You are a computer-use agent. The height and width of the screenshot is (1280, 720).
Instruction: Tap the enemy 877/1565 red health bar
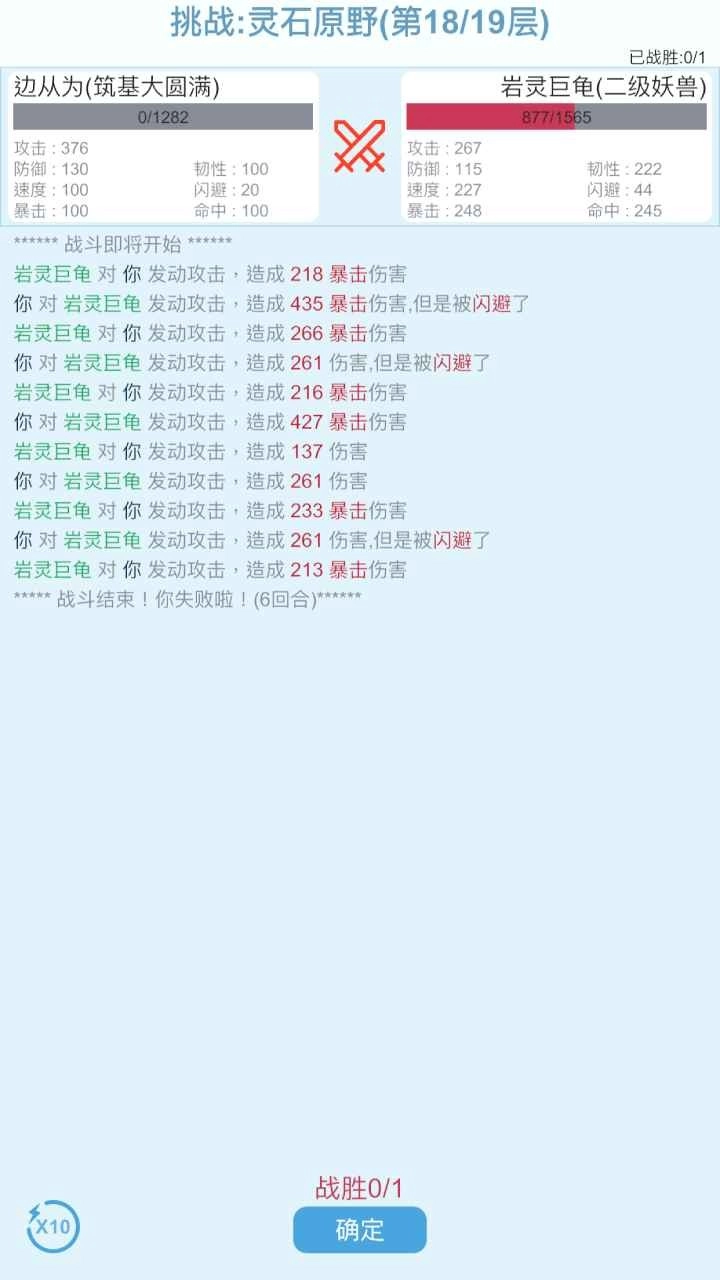tap(555, 115)
